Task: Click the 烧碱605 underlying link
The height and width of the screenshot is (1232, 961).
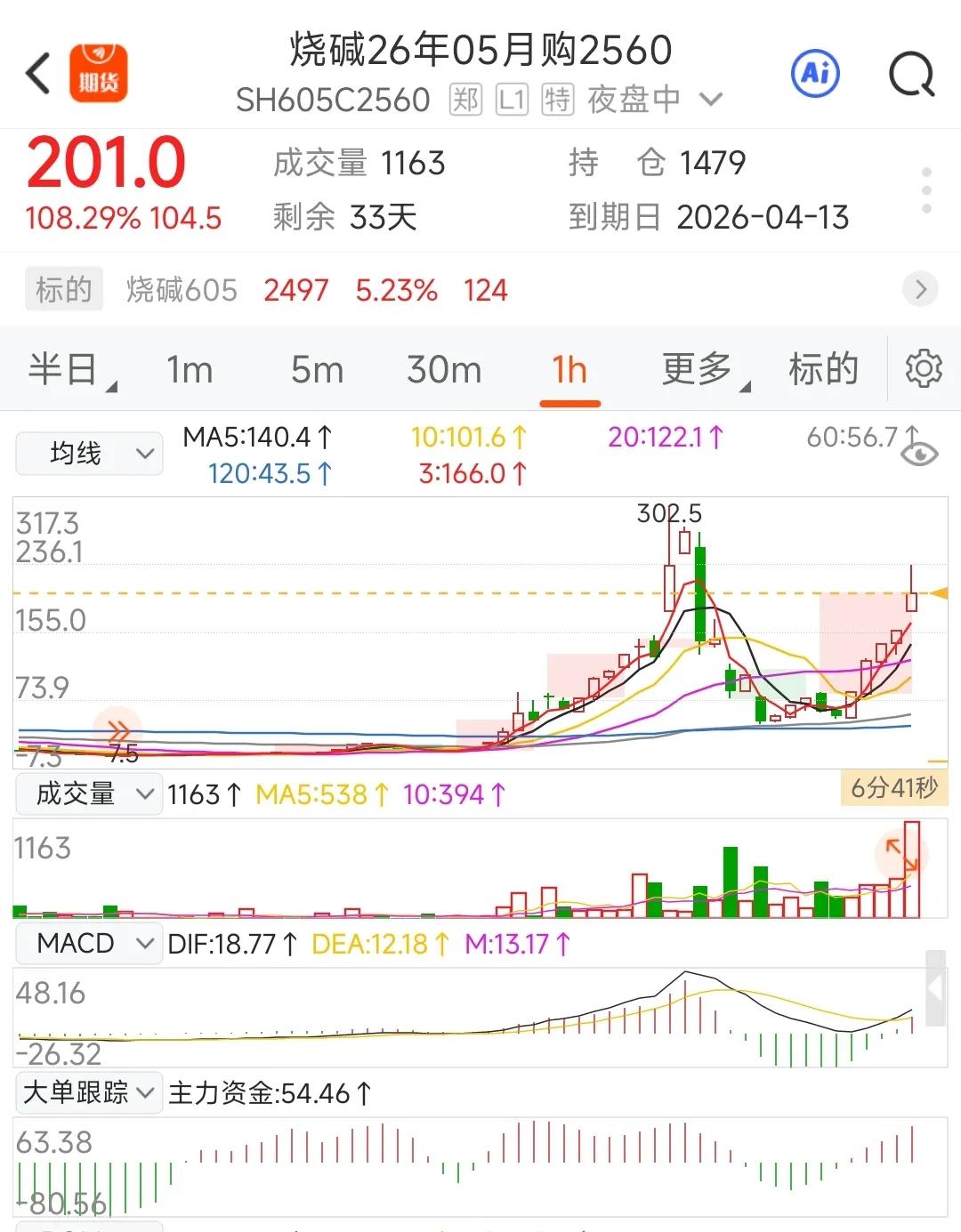Action: pos(182,289)
